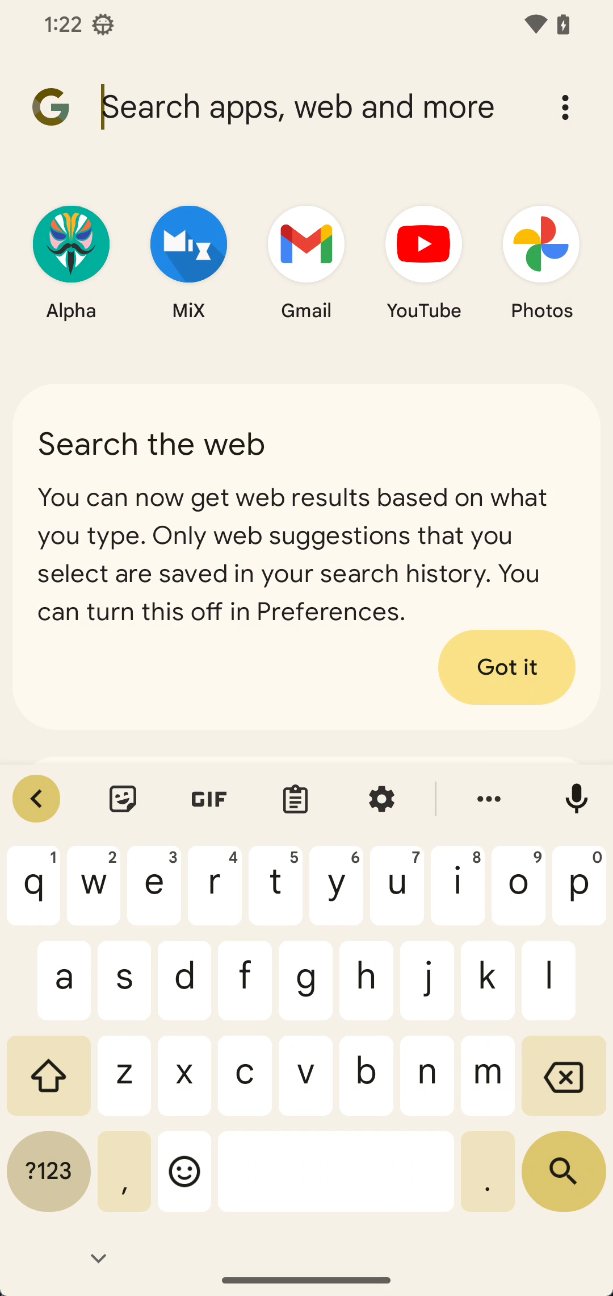Dismiss the web search notice with Got it
The width and height of the screenshot is (613, 1296).
[507, 667]
